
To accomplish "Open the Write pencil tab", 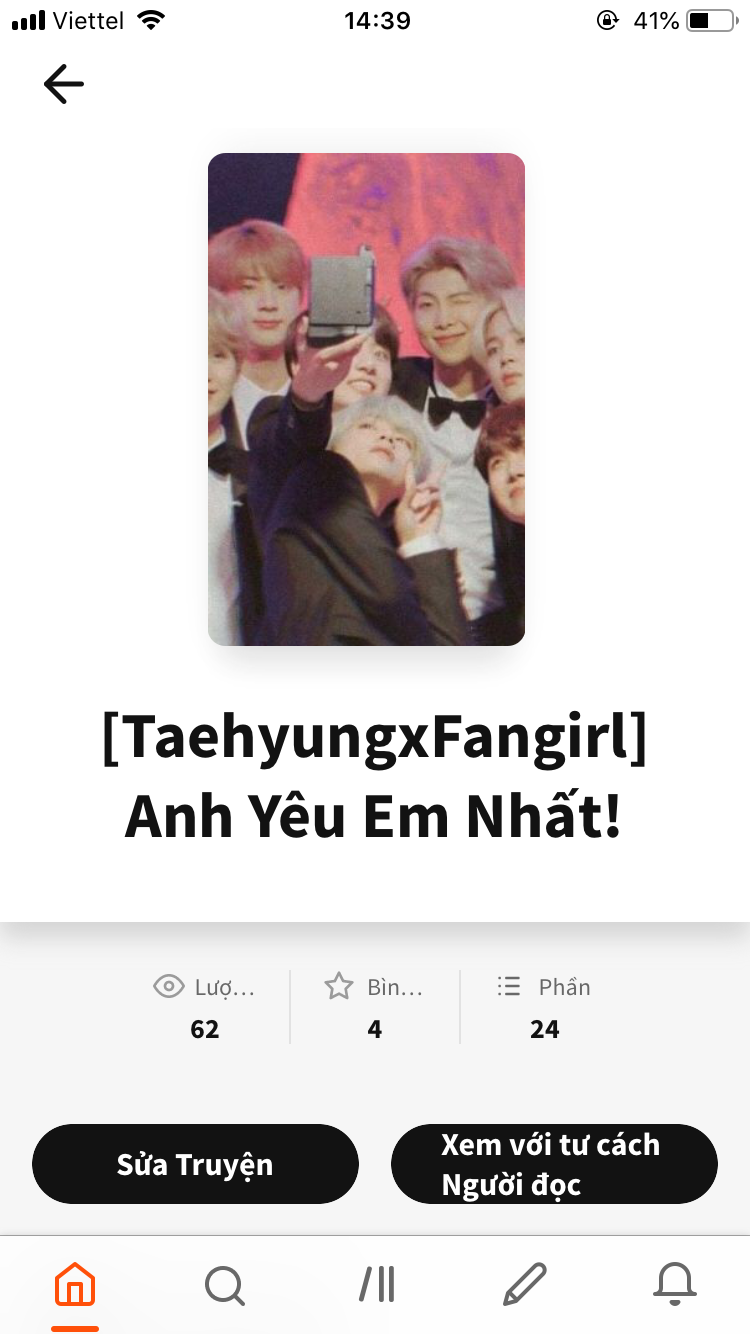I will (524, 1284).
